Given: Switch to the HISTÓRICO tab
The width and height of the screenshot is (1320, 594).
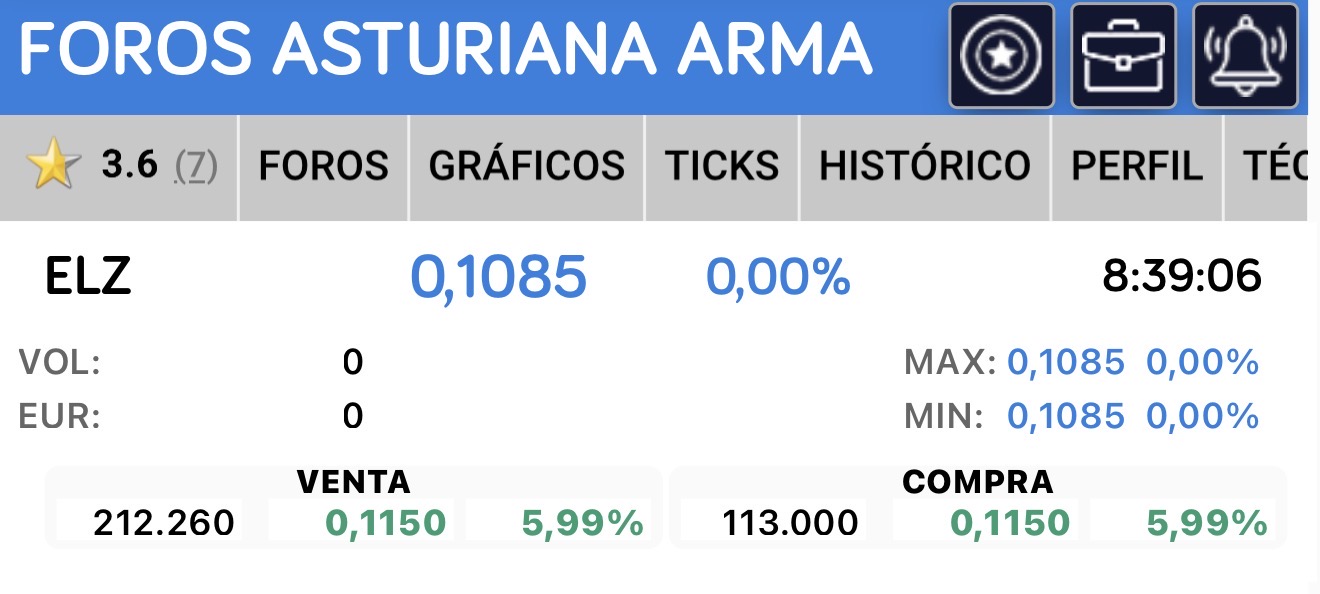Looking at the screenshot, I should coord(924,166).
